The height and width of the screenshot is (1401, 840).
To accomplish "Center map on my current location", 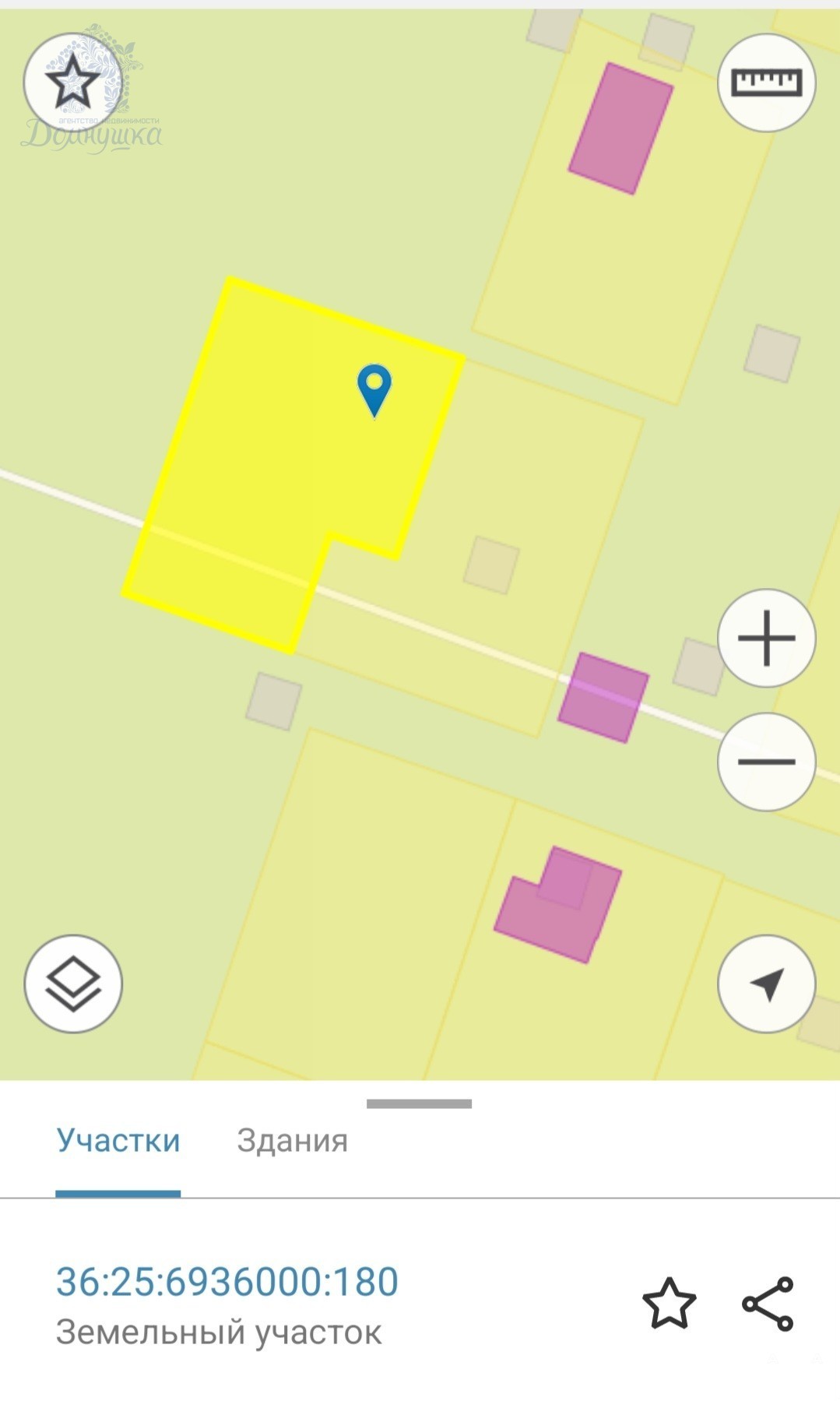I will click(x=766, y=984).
